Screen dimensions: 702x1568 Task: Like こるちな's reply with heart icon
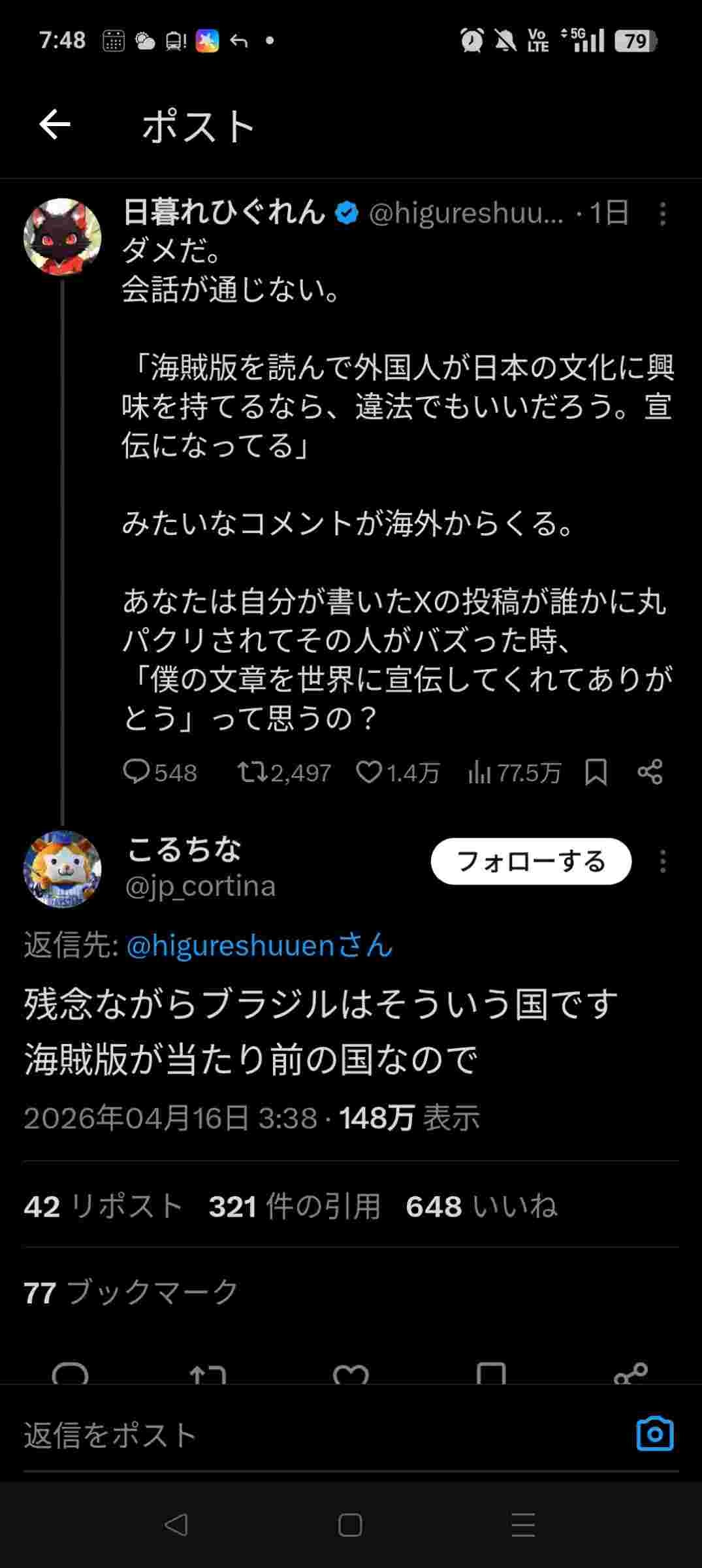click(351, 1372)
